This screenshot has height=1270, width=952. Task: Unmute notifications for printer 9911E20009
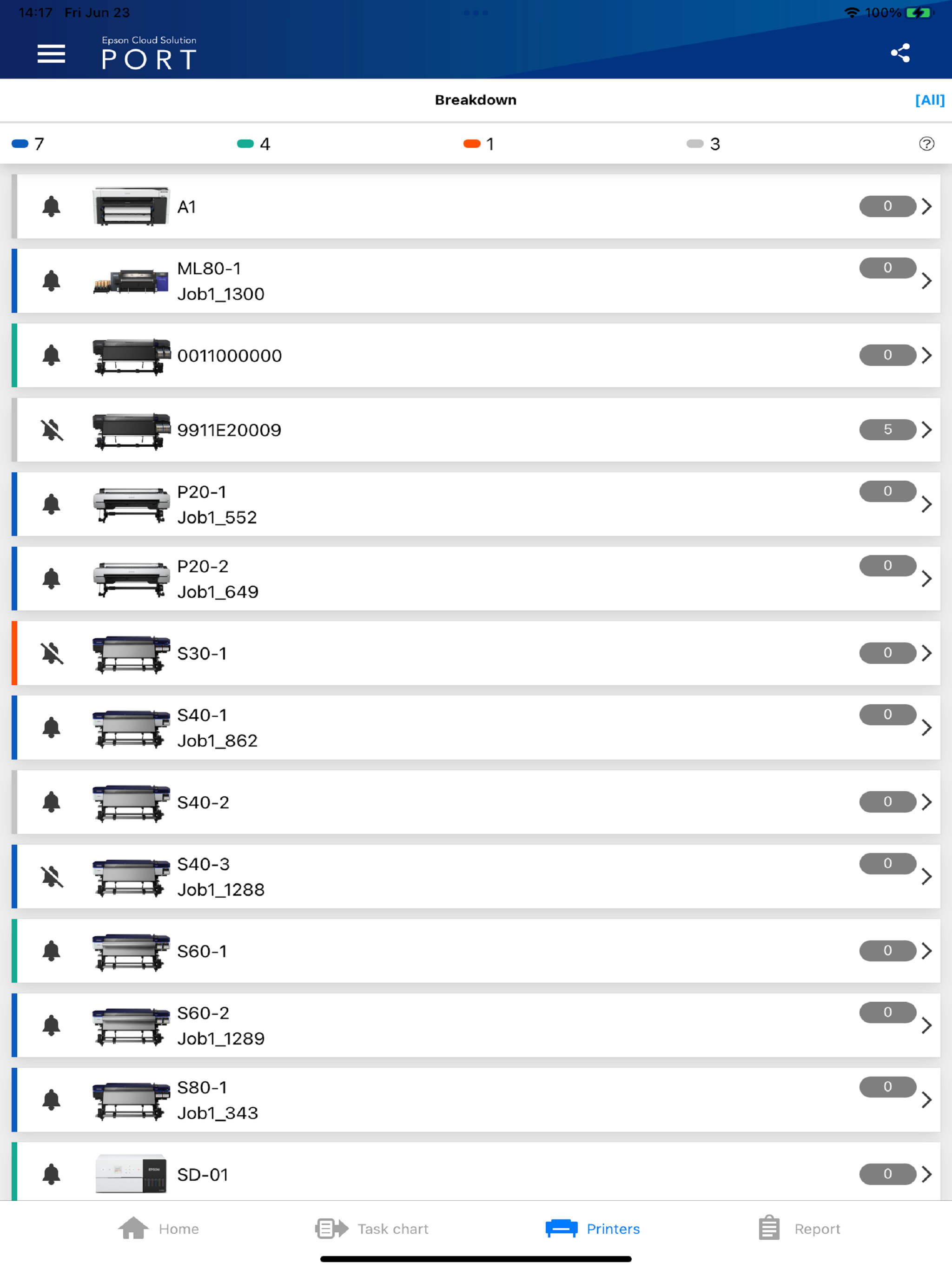52,430
